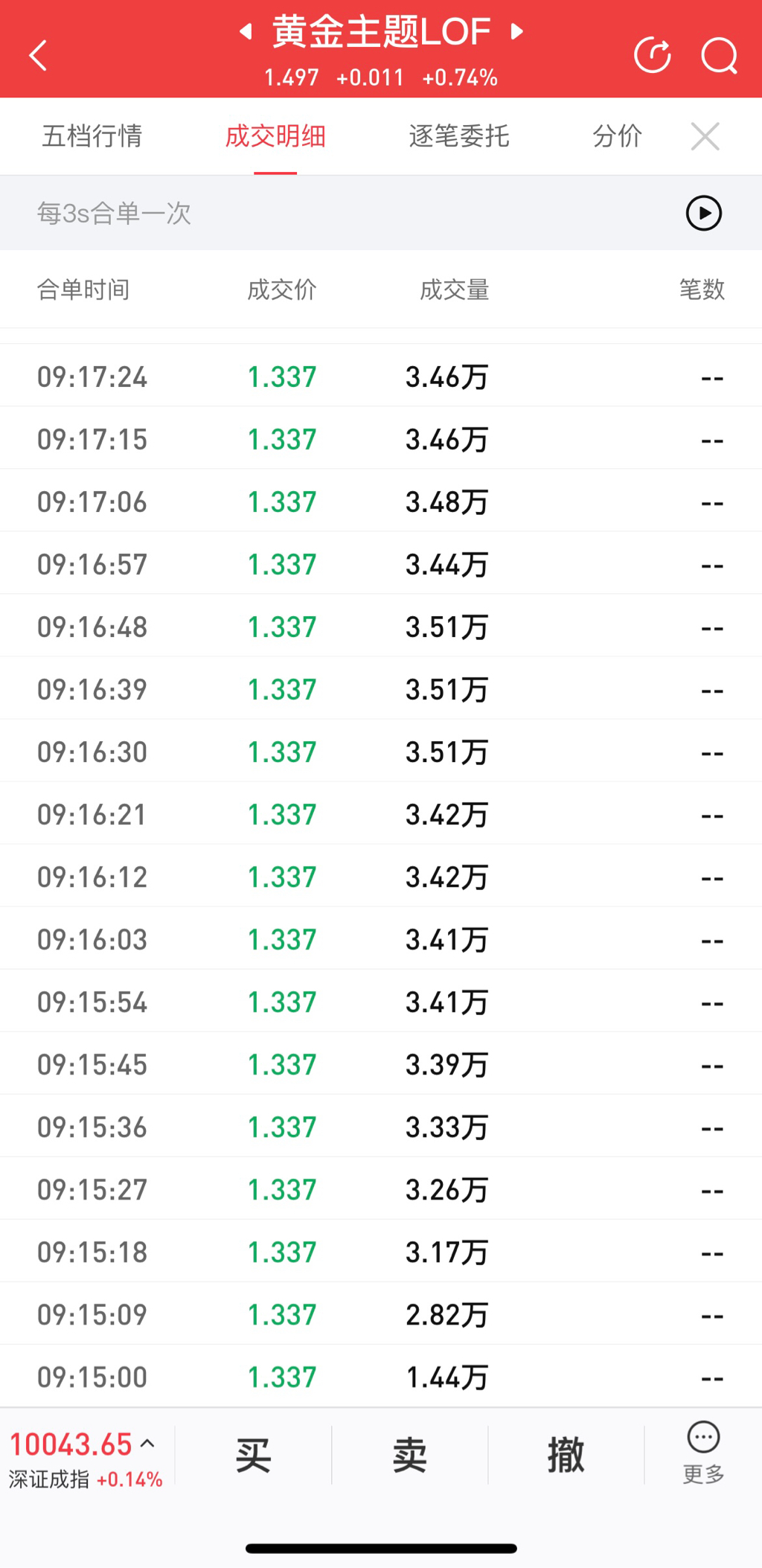Switch to the 分价 tab
Viewport: 762px width, 1568px height.
[617, 136]
